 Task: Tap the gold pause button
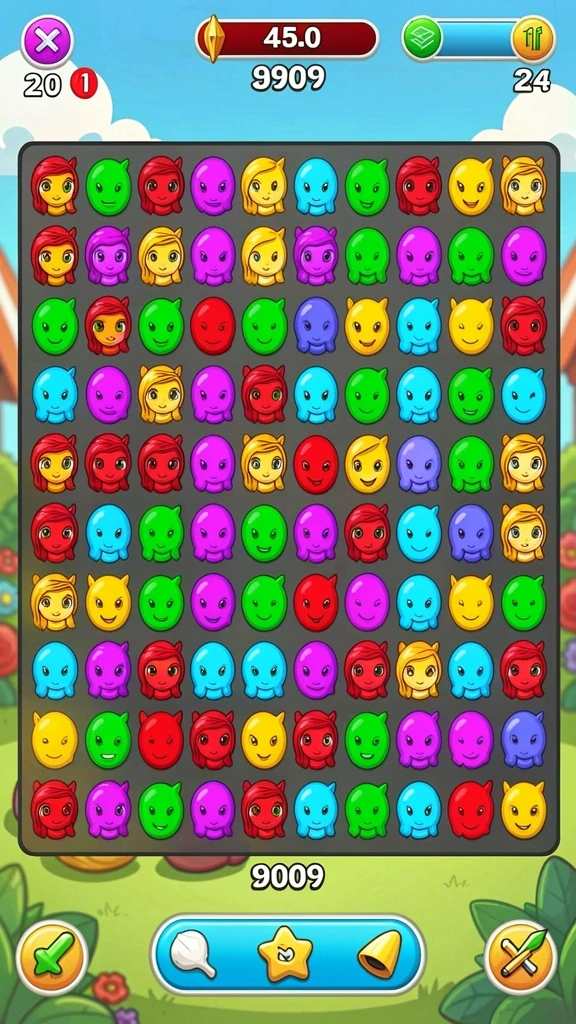533,39
